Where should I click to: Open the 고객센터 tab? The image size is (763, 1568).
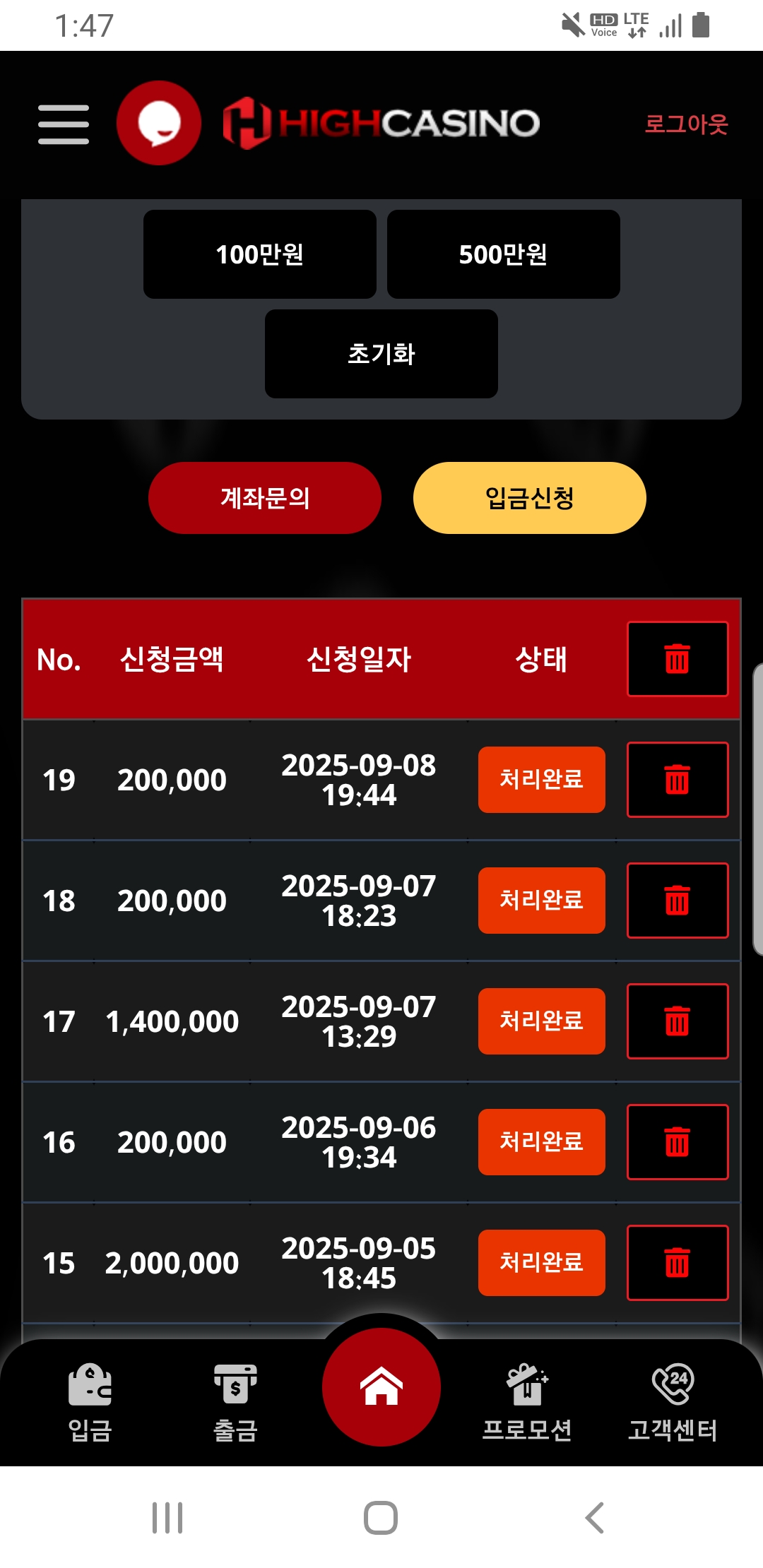(x=673, y=1402)
